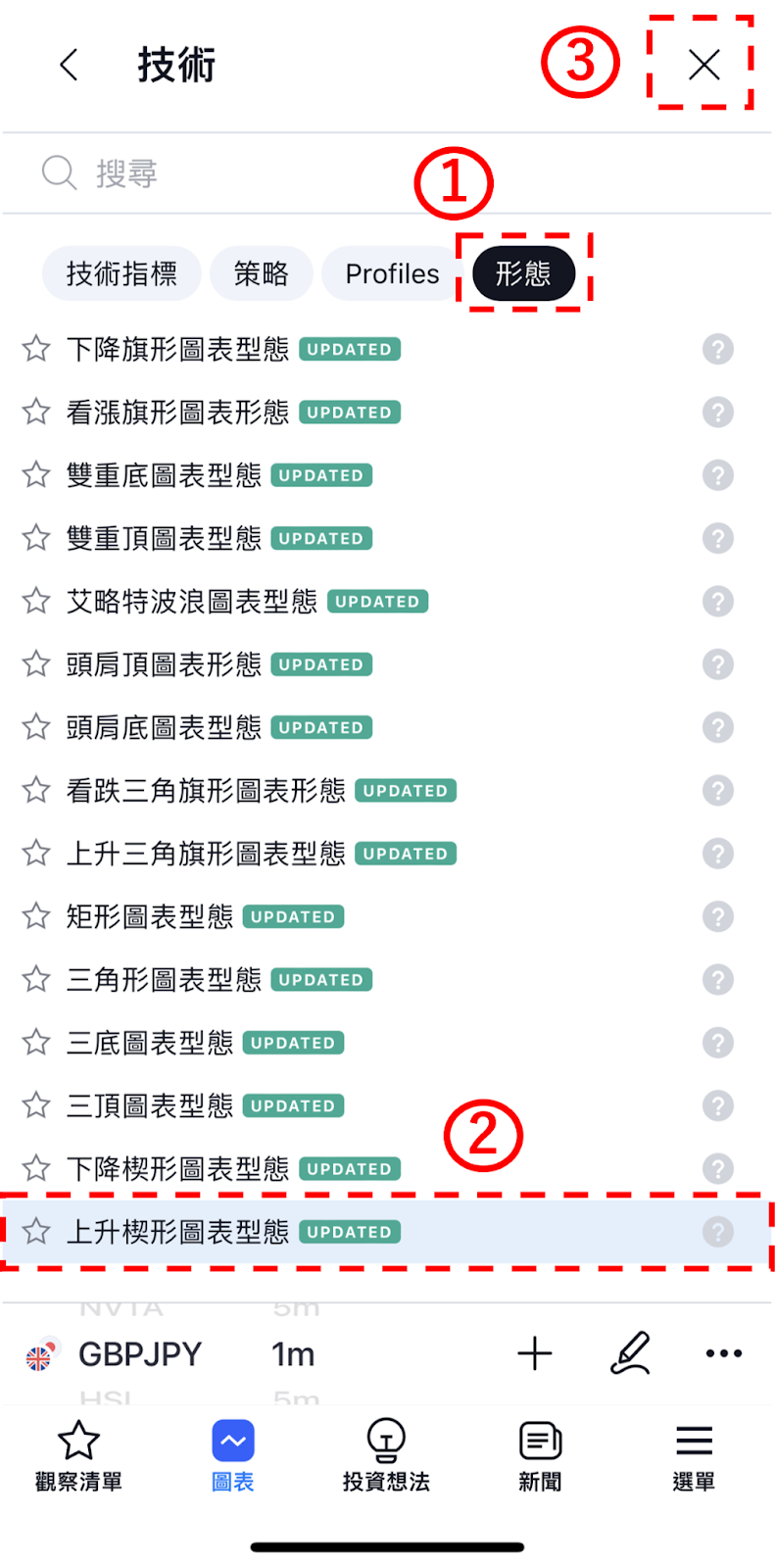Open the drawing pencil tool
The height and width of the screenshot is (1568, 775).
(x=630, y=1353)
